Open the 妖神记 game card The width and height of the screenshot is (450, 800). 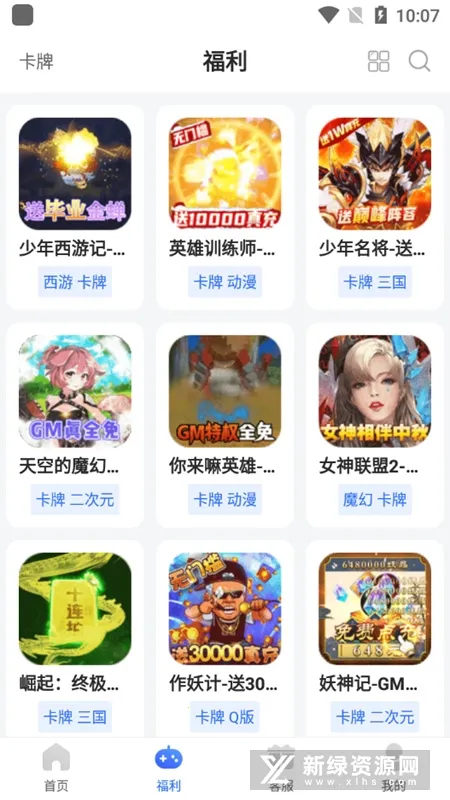point(375,639)
